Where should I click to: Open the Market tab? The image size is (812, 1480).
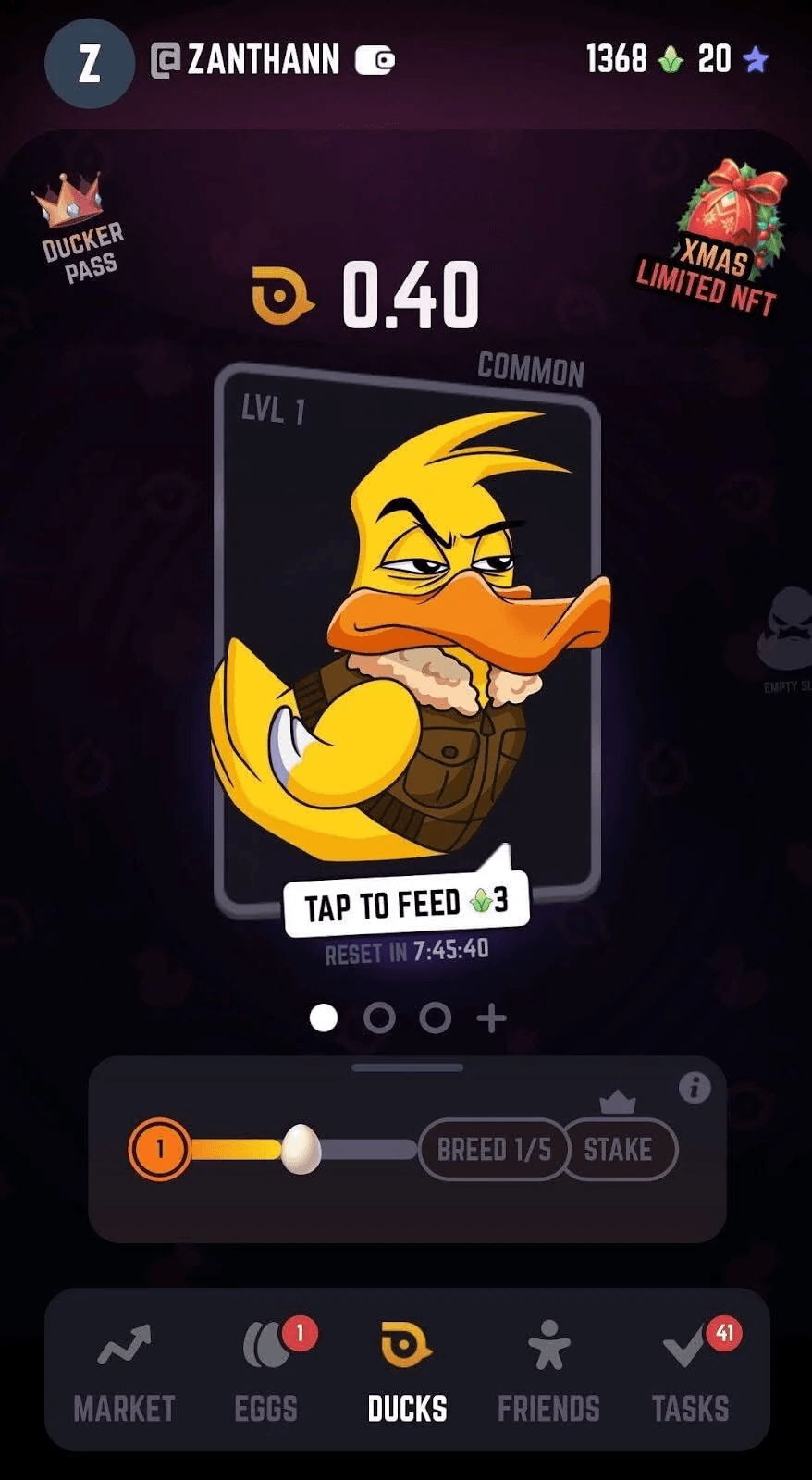tap(124, 1373)
